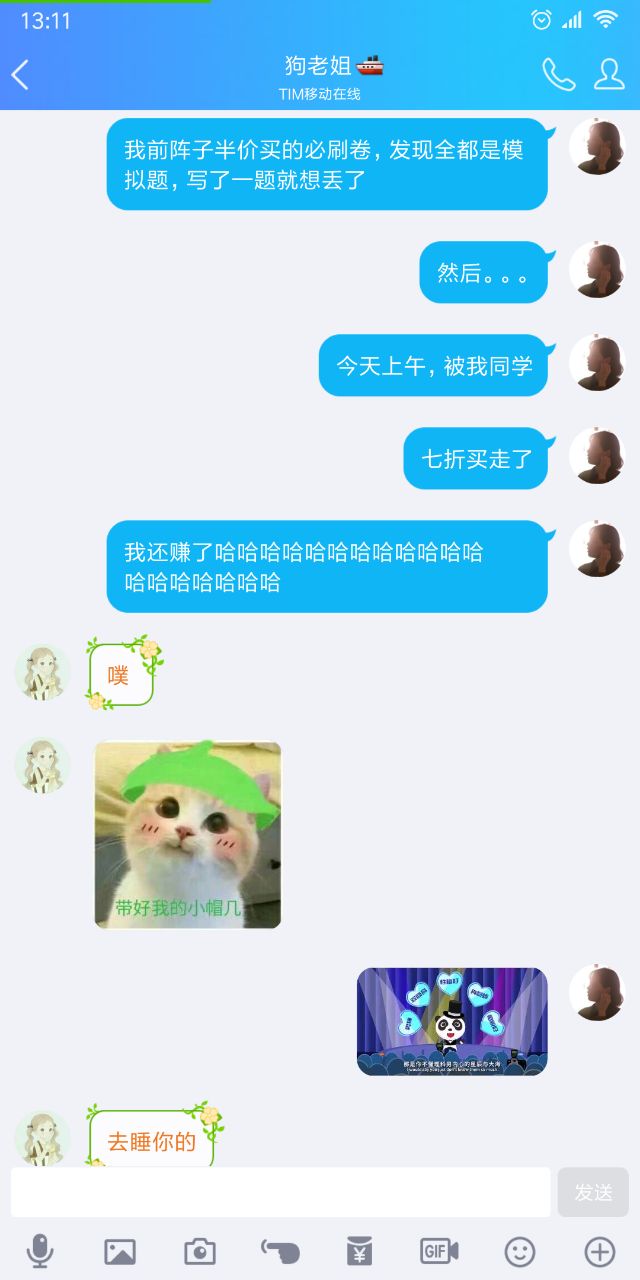Image resolution: width=640 pixels, height=1280 pixels.
Task: Tap my avatar beside 七折买走了
Action: (x=597, y=457)
